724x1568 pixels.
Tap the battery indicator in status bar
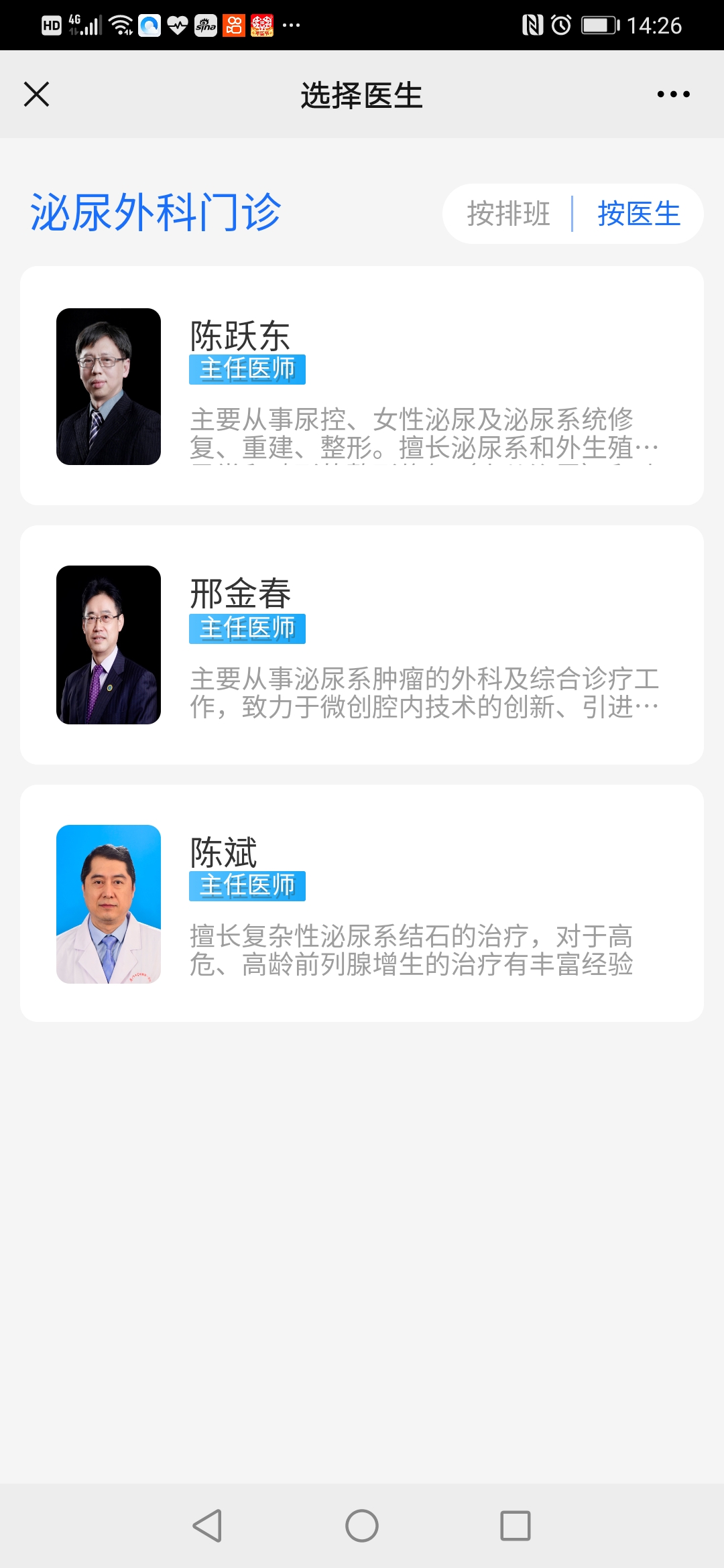point(599,25)
